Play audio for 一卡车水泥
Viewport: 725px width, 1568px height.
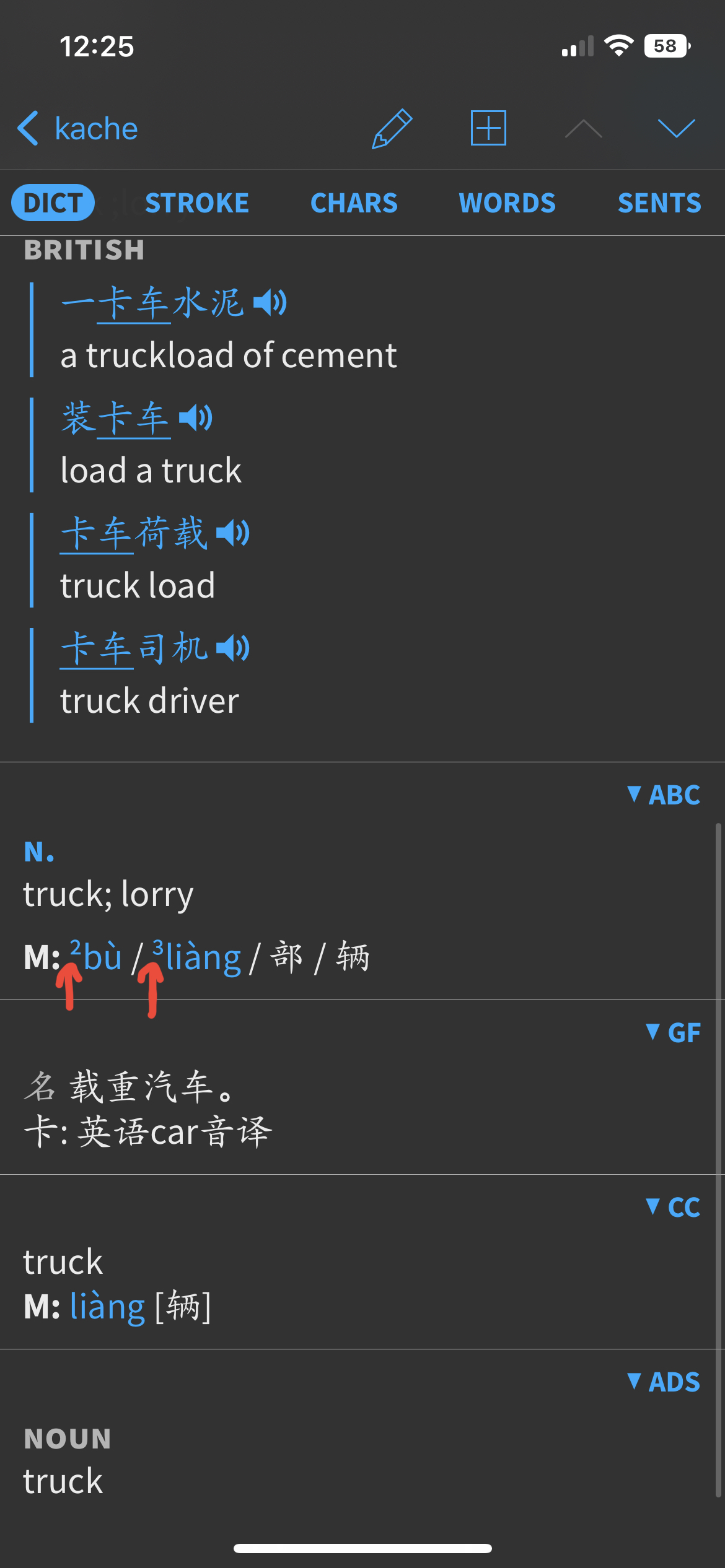[270, 303]
